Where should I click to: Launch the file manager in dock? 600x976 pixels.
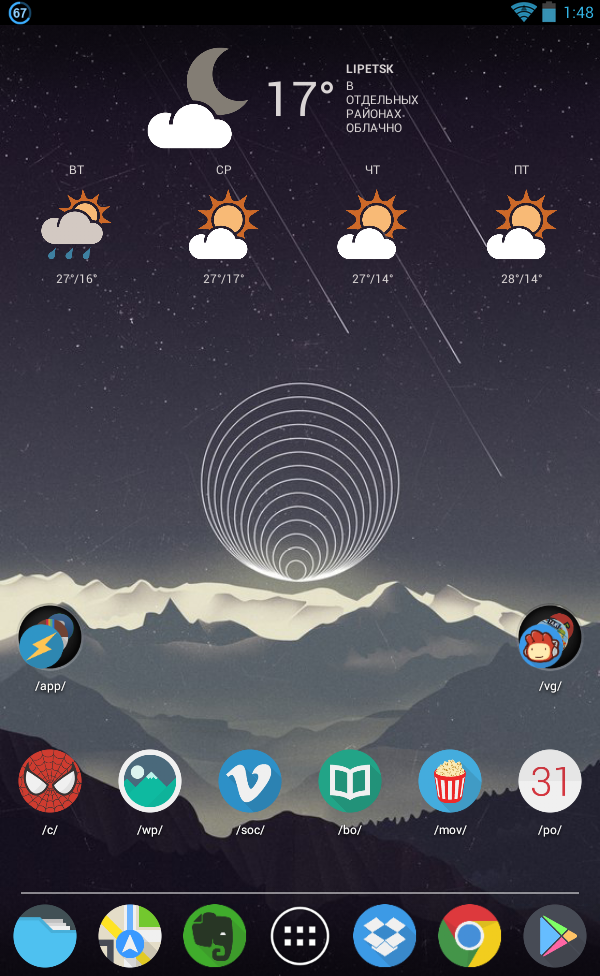pyautogui.click(x=45, y=936)
